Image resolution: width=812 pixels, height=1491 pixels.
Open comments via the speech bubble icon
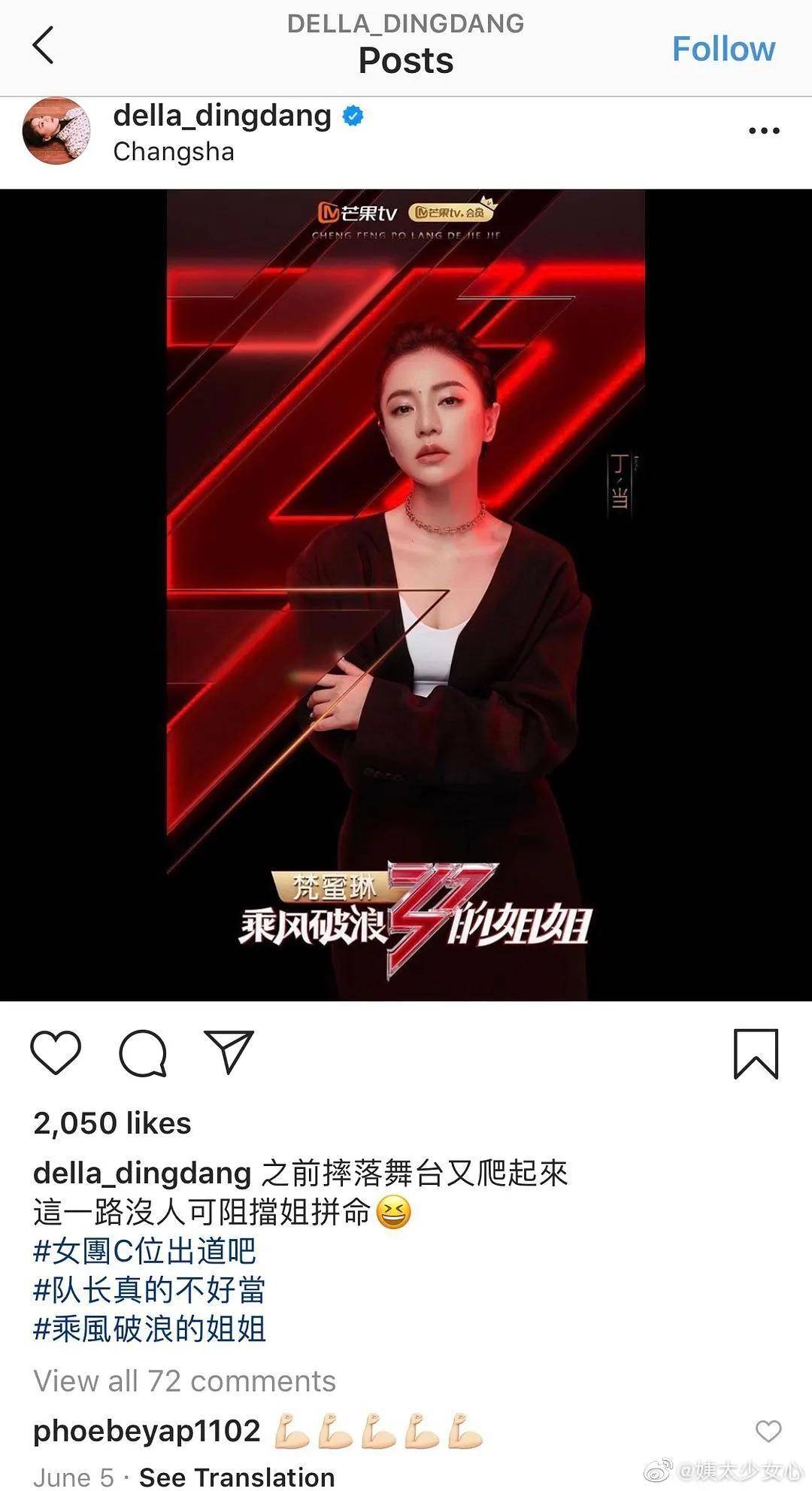tap(143, 1052)
